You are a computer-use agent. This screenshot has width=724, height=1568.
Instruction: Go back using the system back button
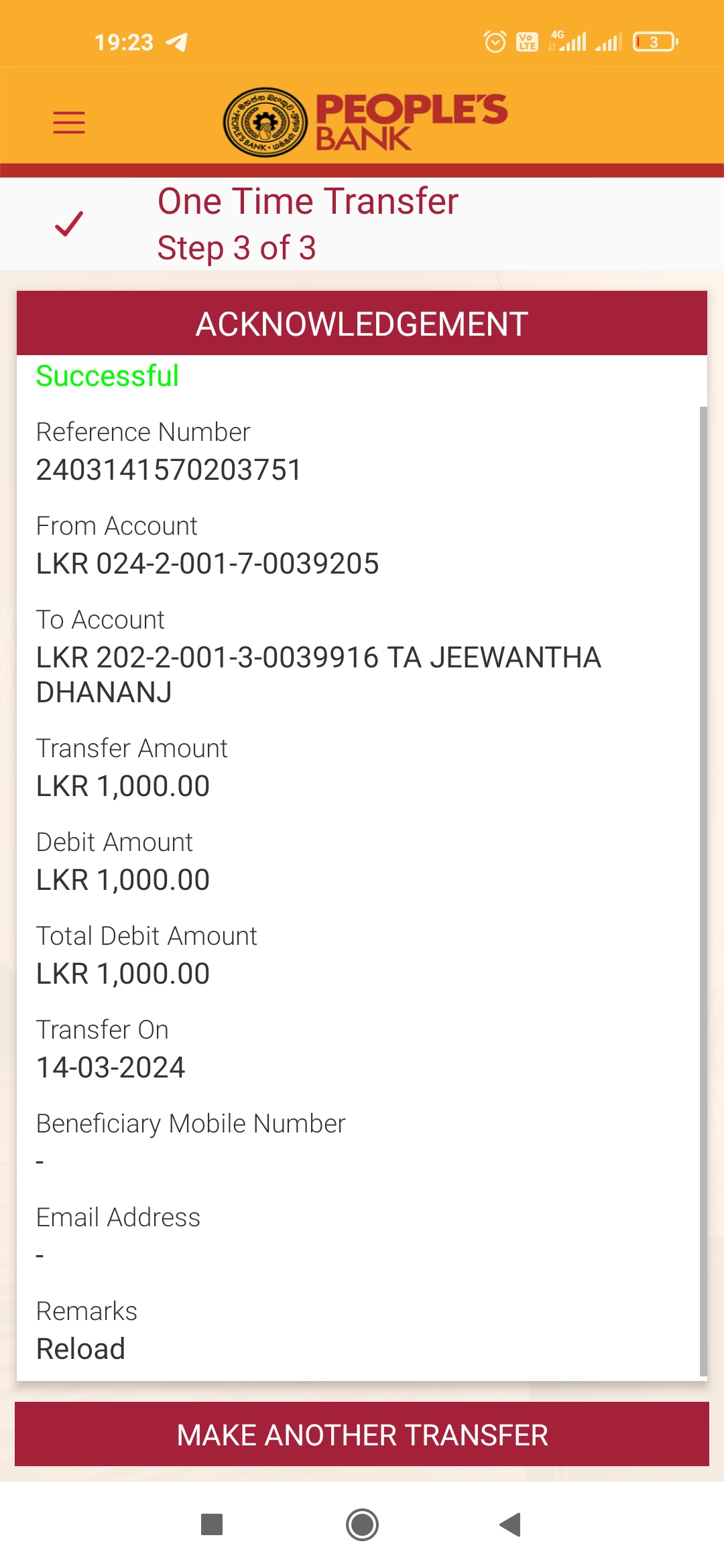[x=511, y=1524]
